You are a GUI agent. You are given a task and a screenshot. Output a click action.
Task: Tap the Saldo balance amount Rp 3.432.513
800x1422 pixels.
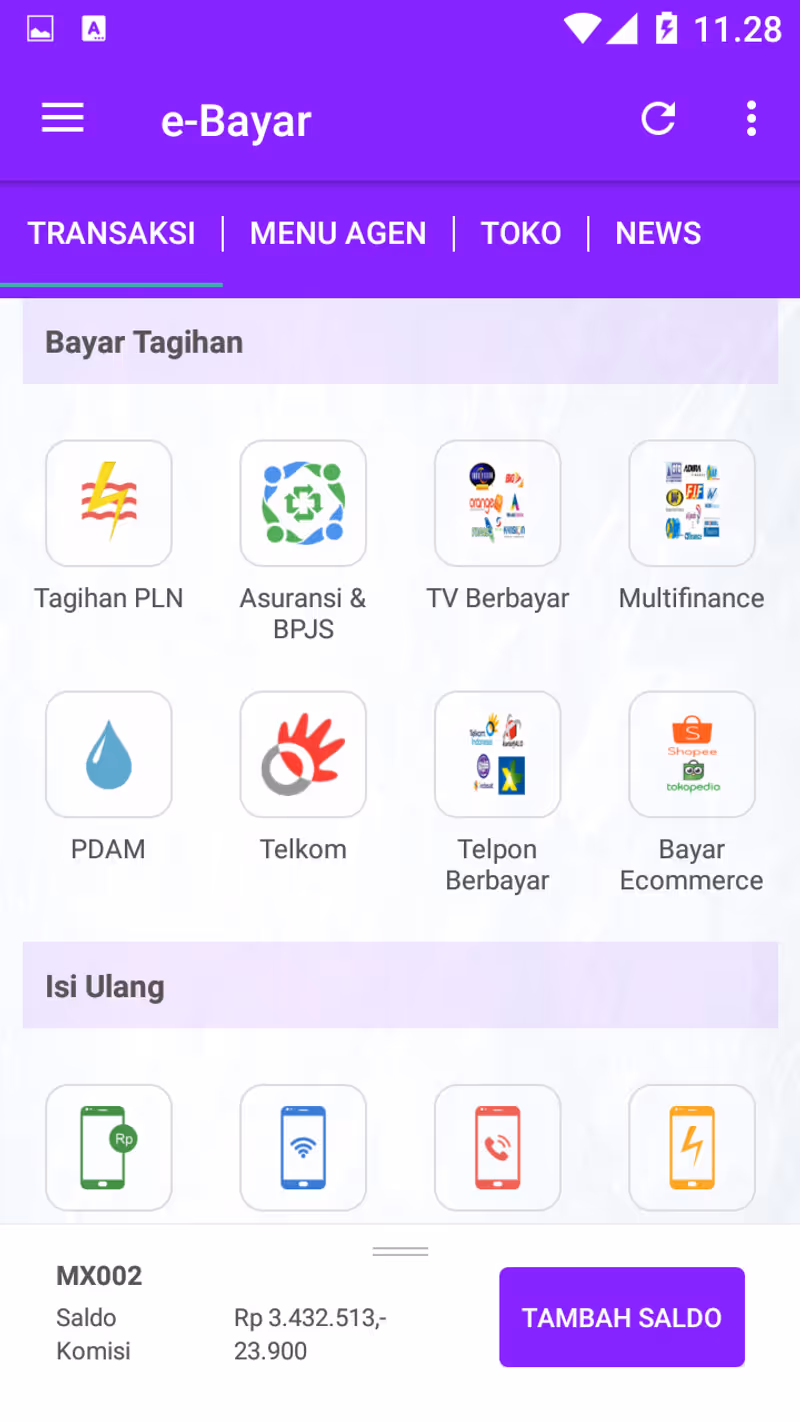tap(309, 1317)
